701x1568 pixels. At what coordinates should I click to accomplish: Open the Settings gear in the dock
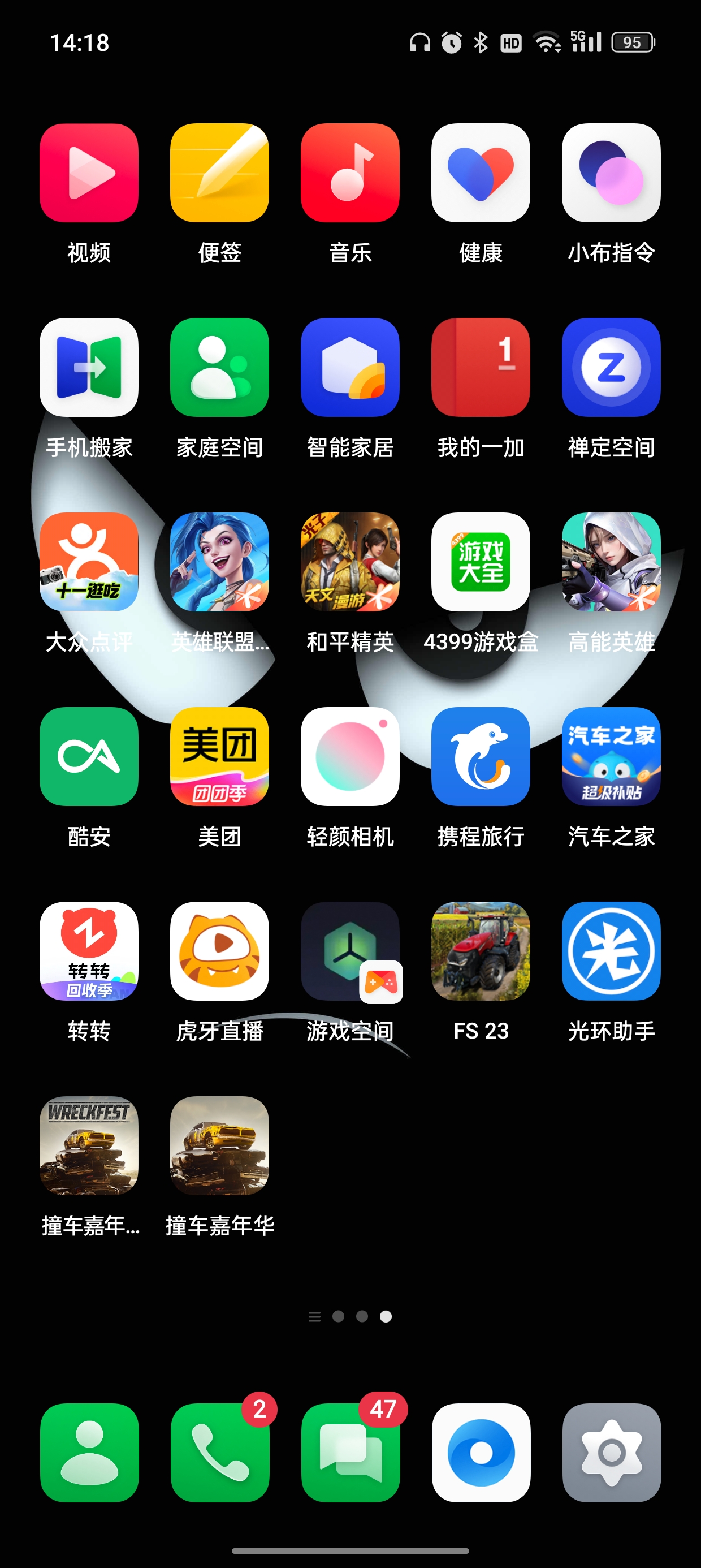pyautogui.click(x=612, y=1453)
